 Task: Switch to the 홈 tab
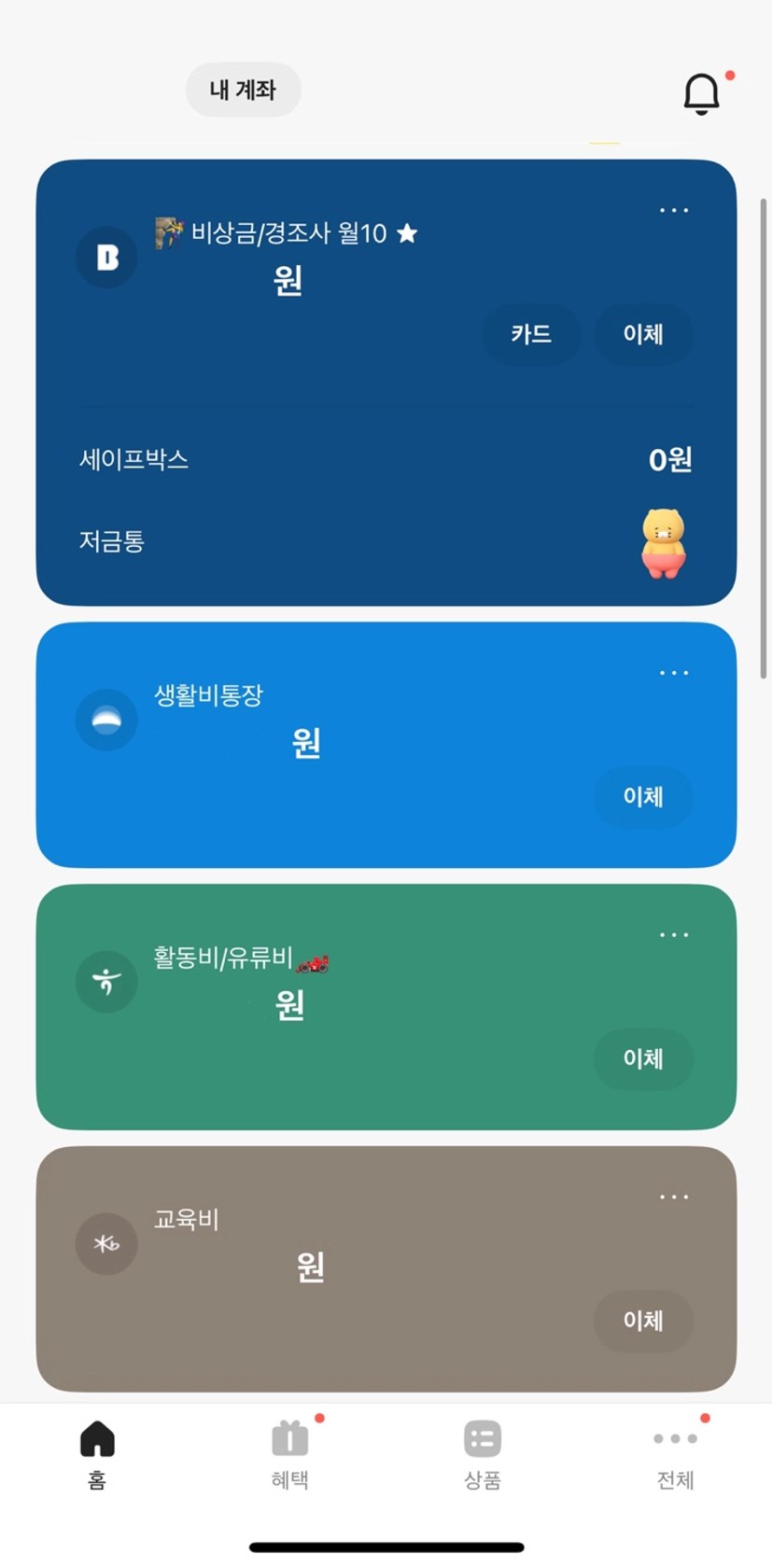pos(97,1452)
